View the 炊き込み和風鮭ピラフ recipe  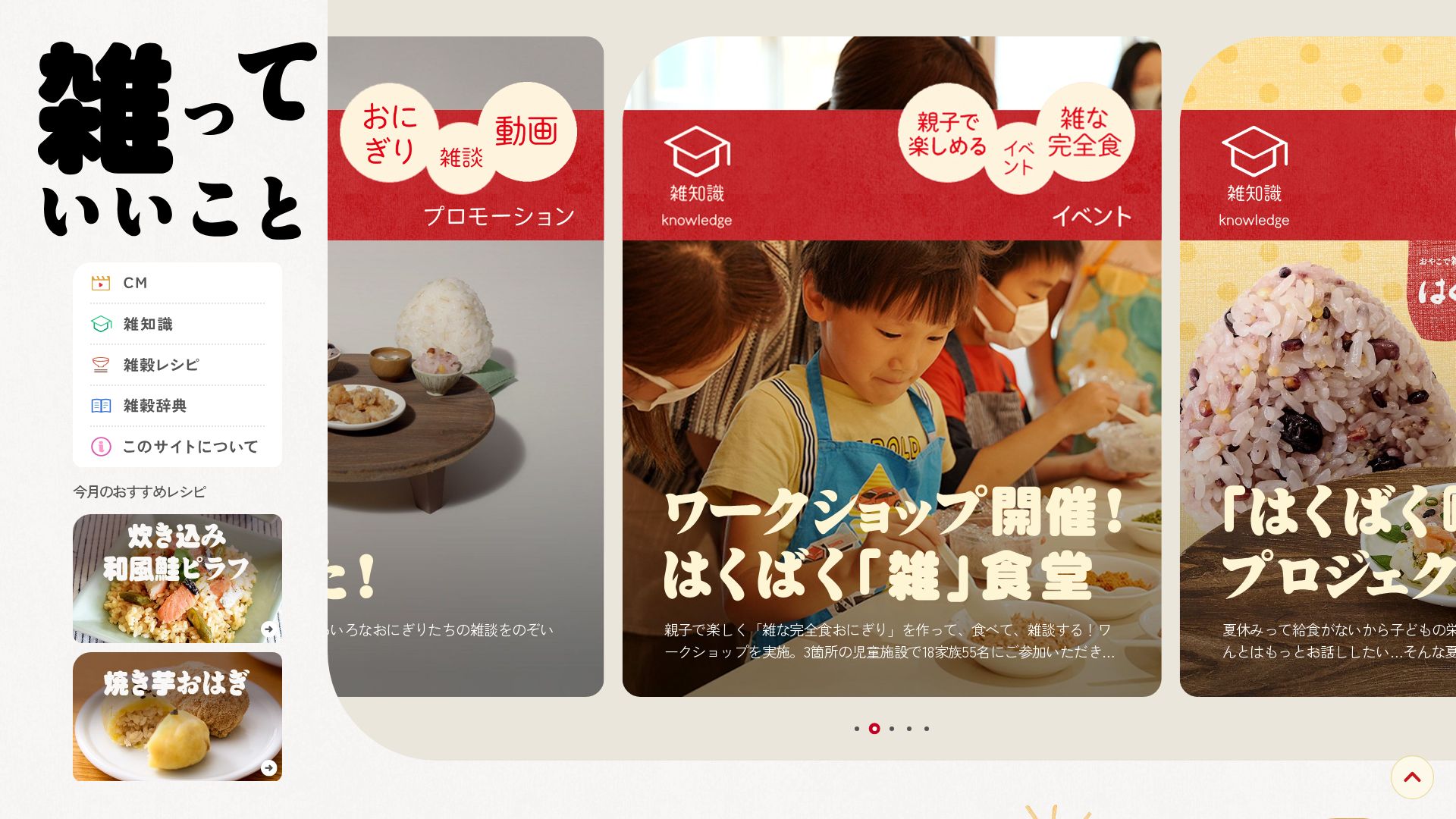pos(177,578)
